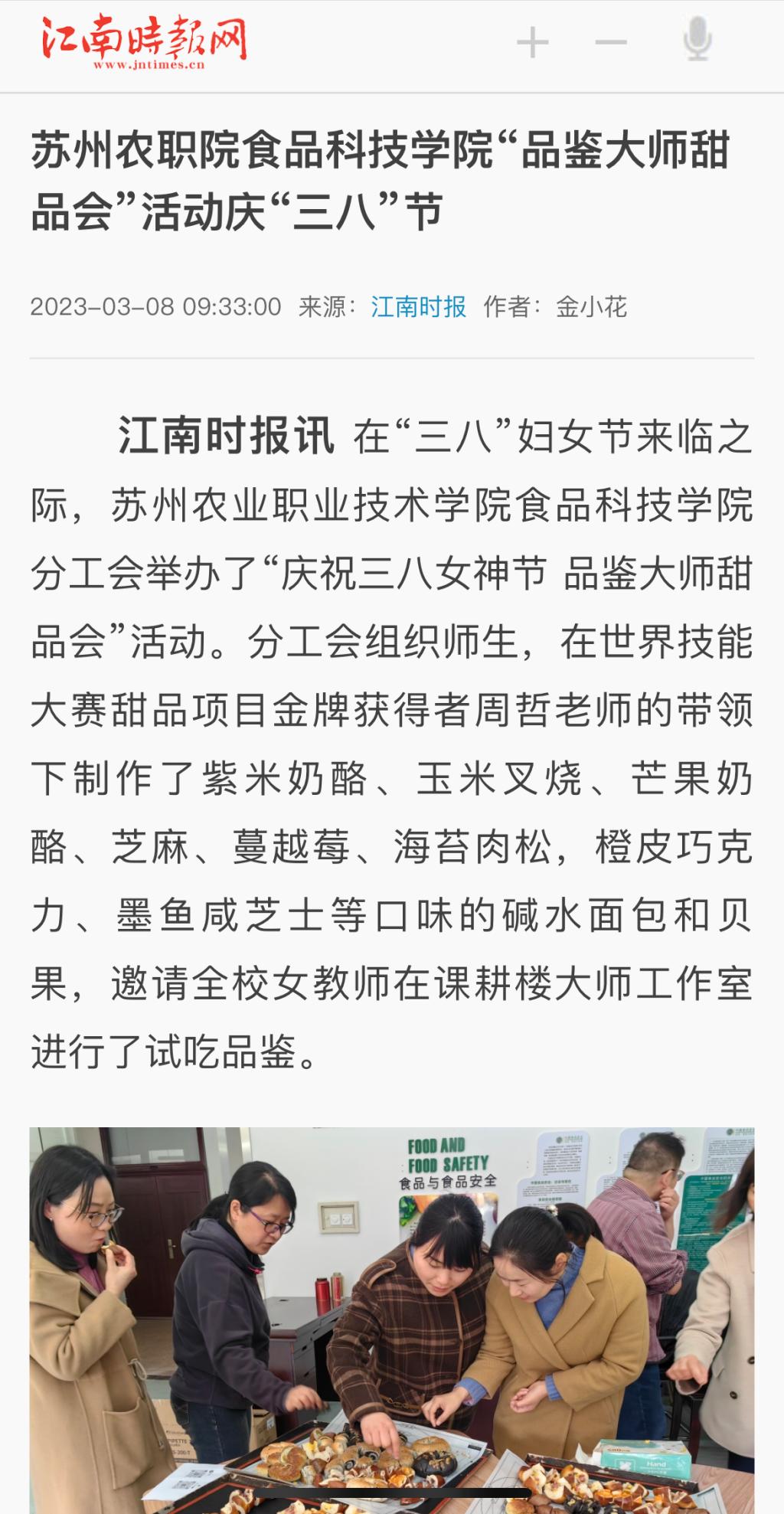This screenshot has height=1514, width=784.
Task: Tap the microphone icon to listen
Action: coord(697,40)
